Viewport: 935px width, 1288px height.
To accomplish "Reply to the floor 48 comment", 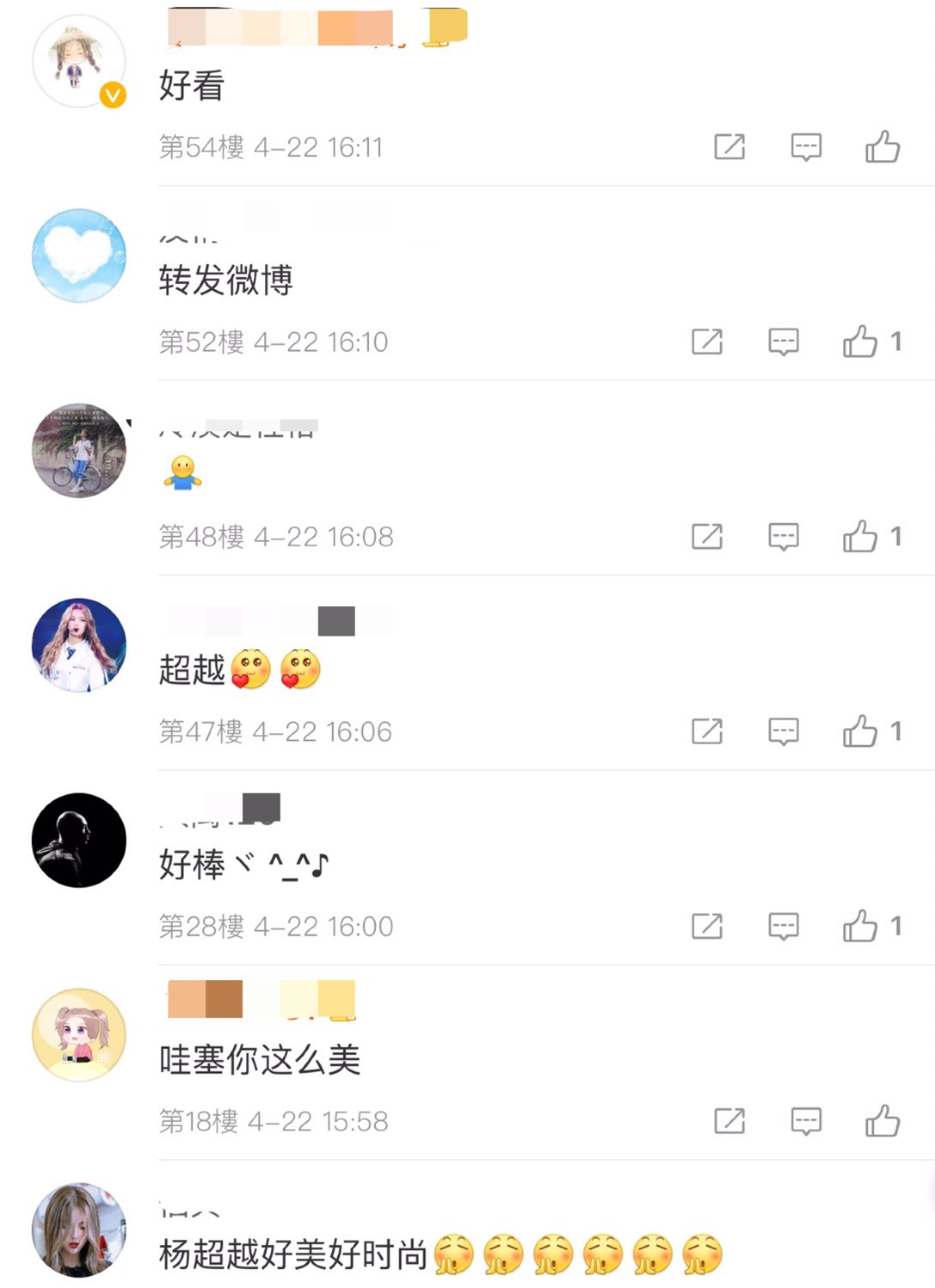I will click(783, 536).
